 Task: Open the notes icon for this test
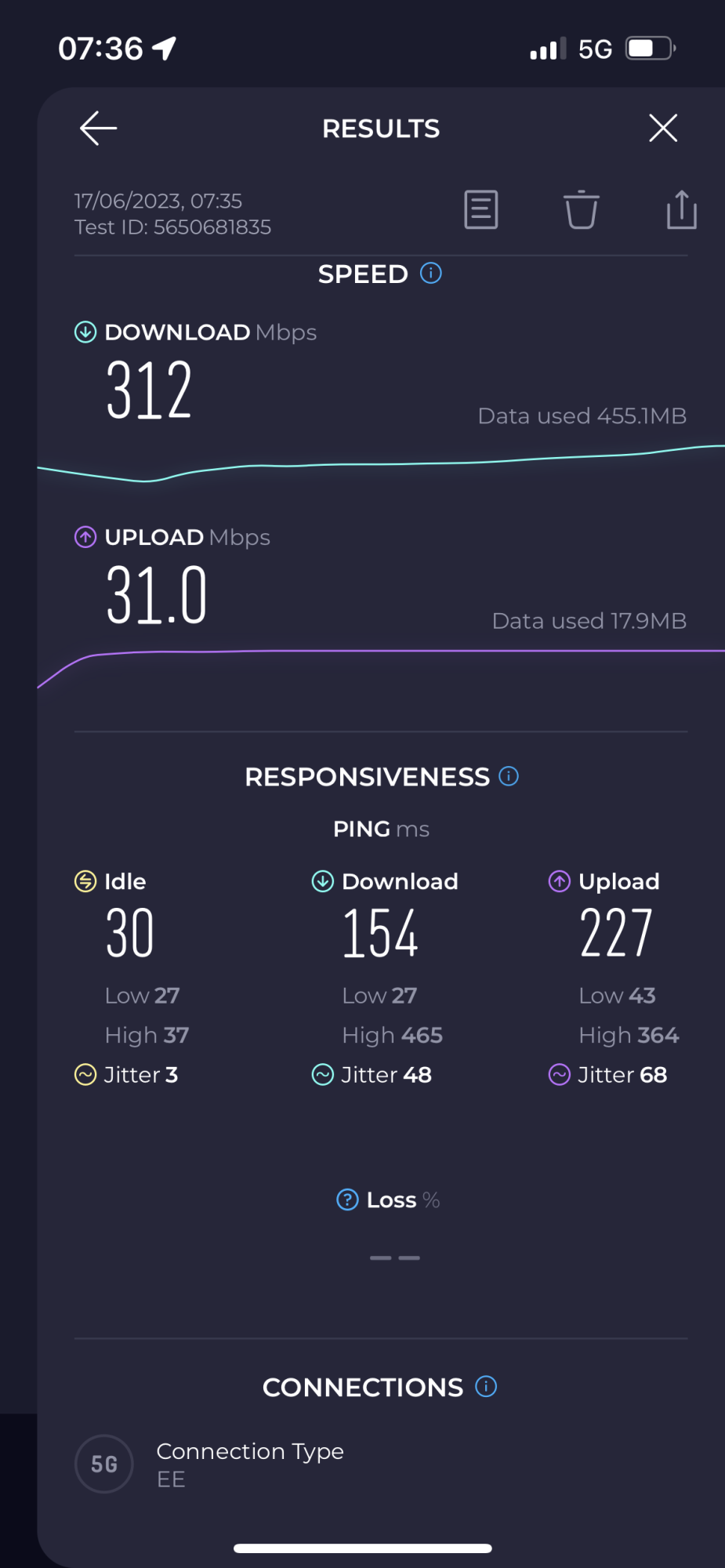click(480, 210)
